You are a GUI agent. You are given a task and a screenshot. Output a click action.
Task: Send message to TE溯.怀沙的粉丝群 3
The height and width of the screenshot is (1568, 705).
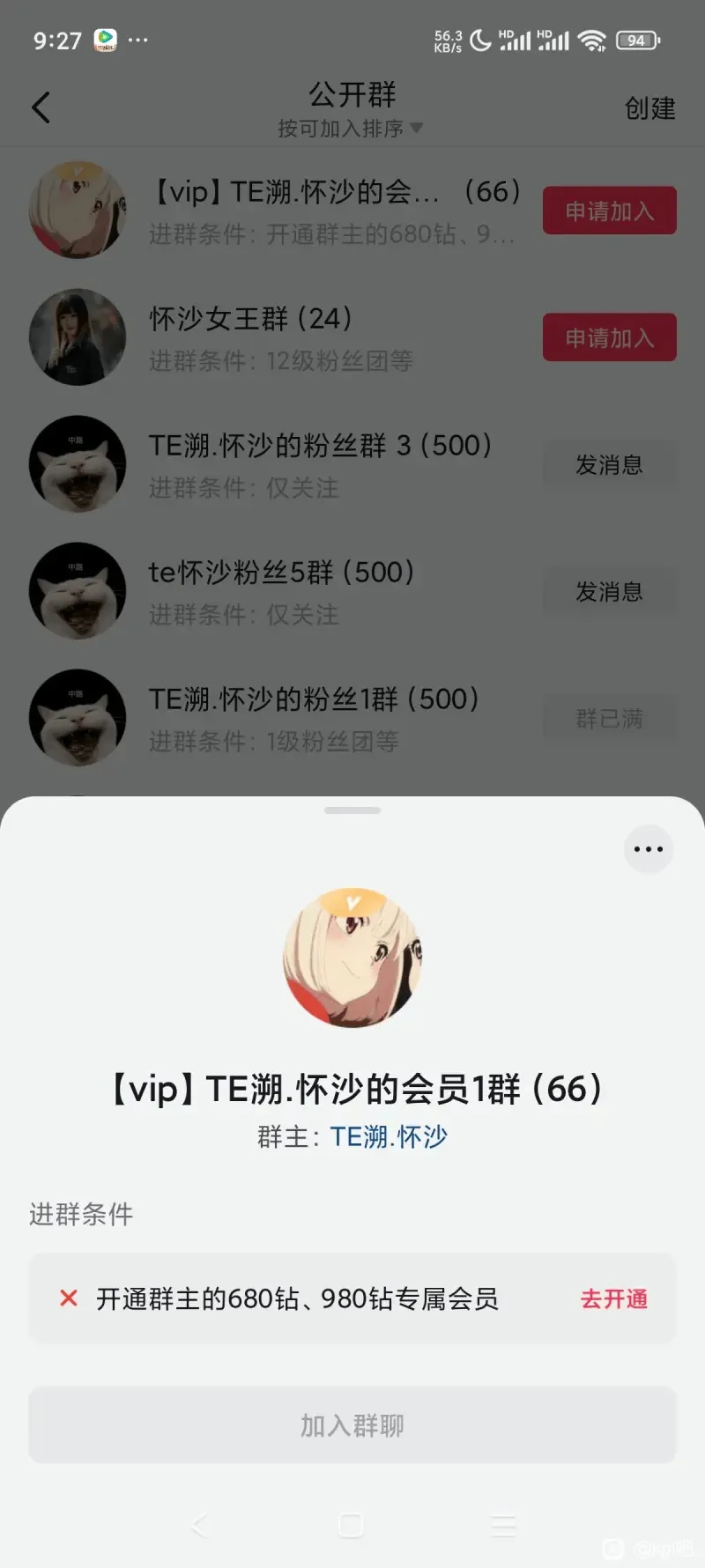609,464
